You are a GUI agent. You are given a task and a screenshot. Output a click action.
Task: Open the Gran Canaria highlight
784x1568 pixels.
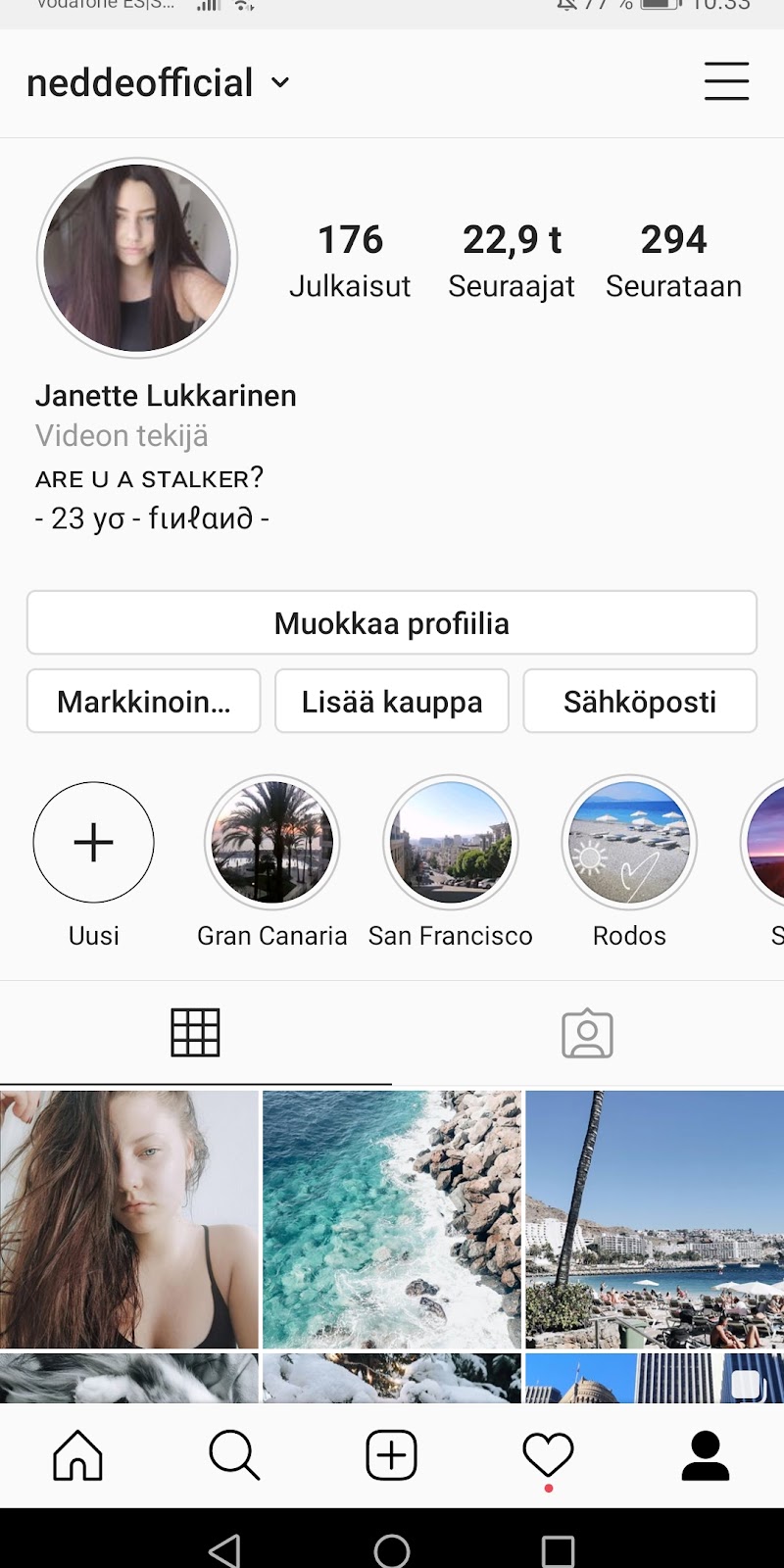click(272, 843)
